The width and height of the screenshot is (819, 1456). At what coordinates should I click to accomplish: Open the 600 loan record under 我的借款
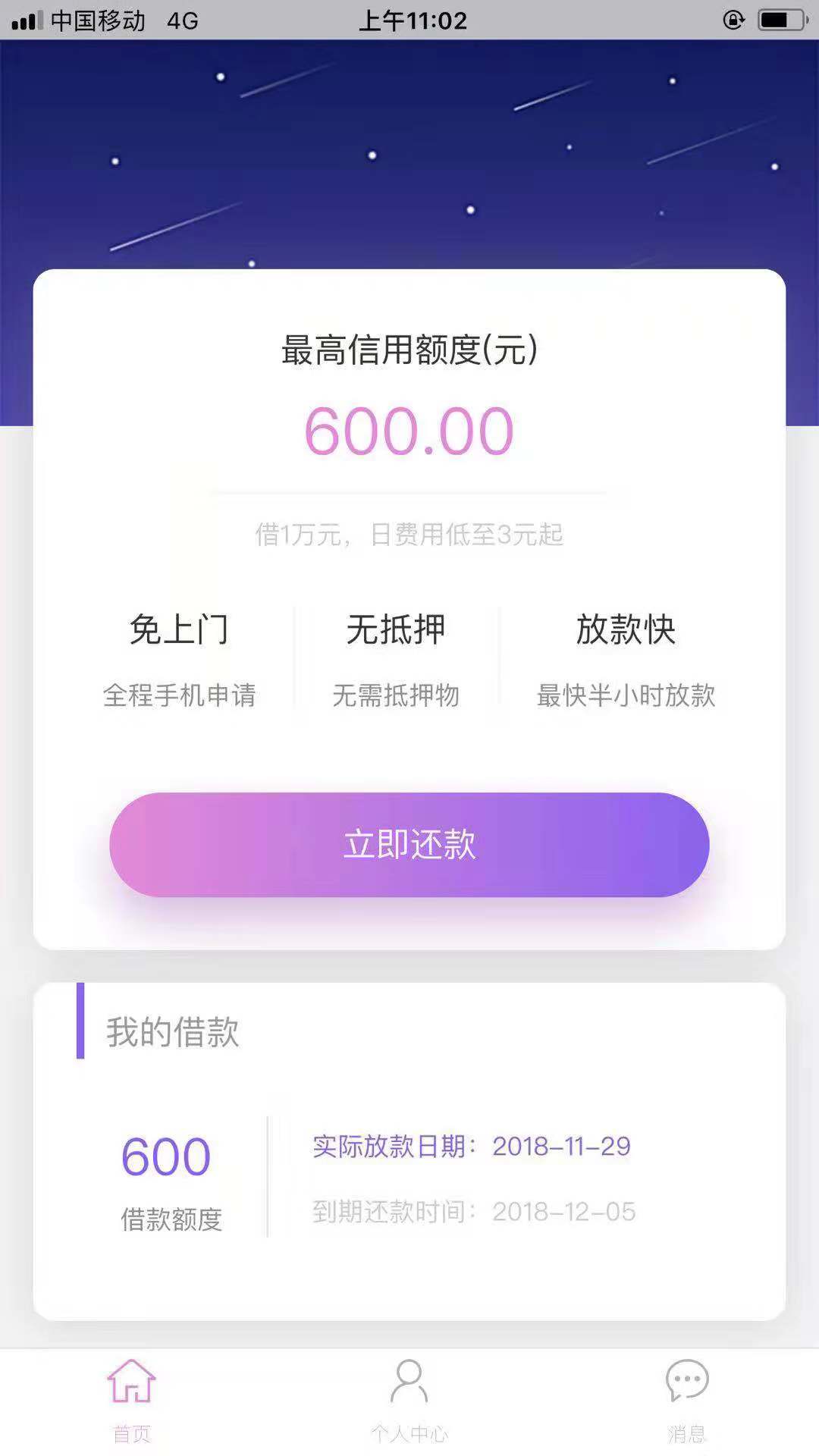tap(409, 1178)
